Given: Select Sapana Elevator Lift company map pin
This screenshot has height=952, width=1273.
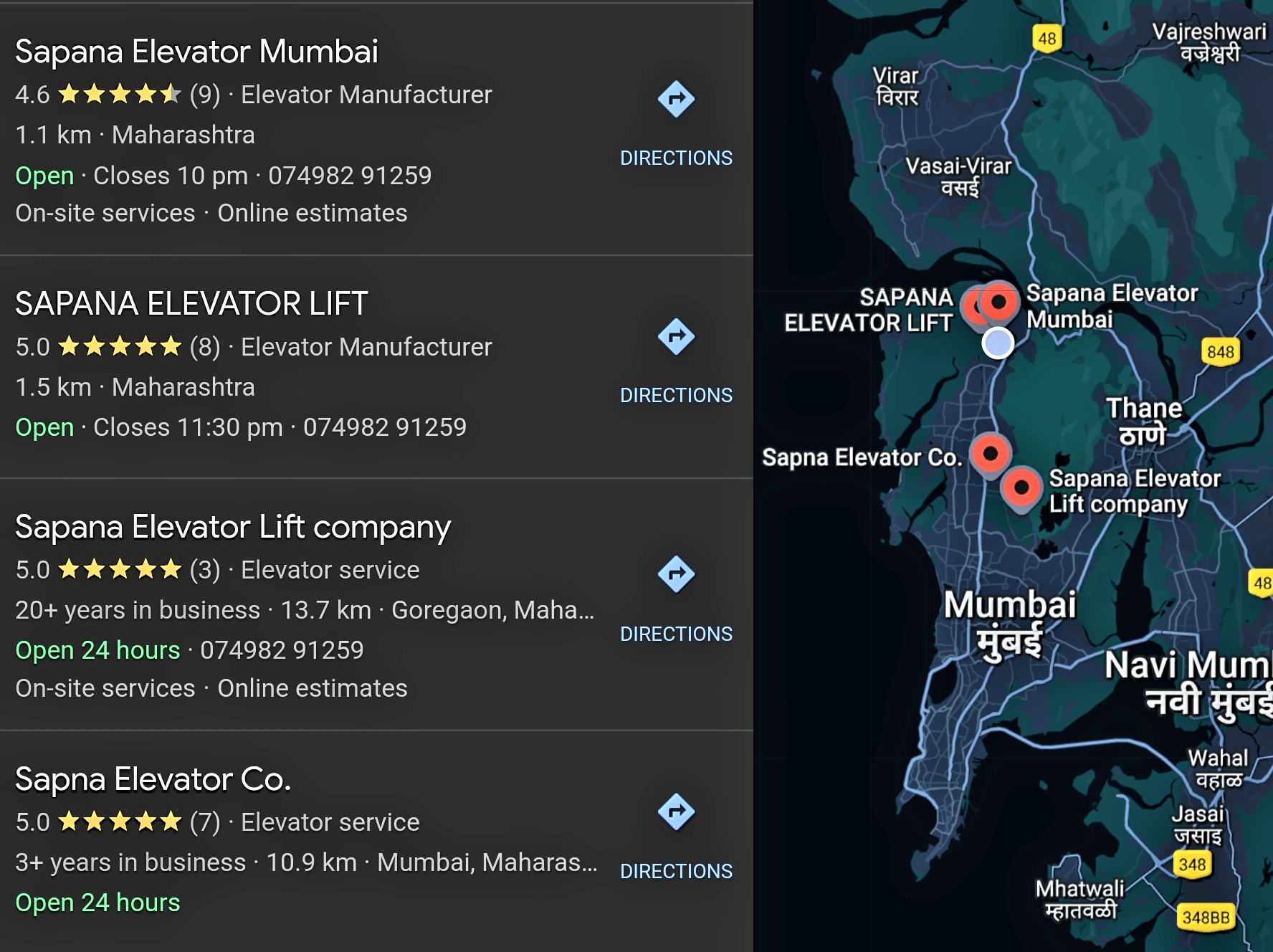Looking at the screenshot, I should coord(1021,487).
